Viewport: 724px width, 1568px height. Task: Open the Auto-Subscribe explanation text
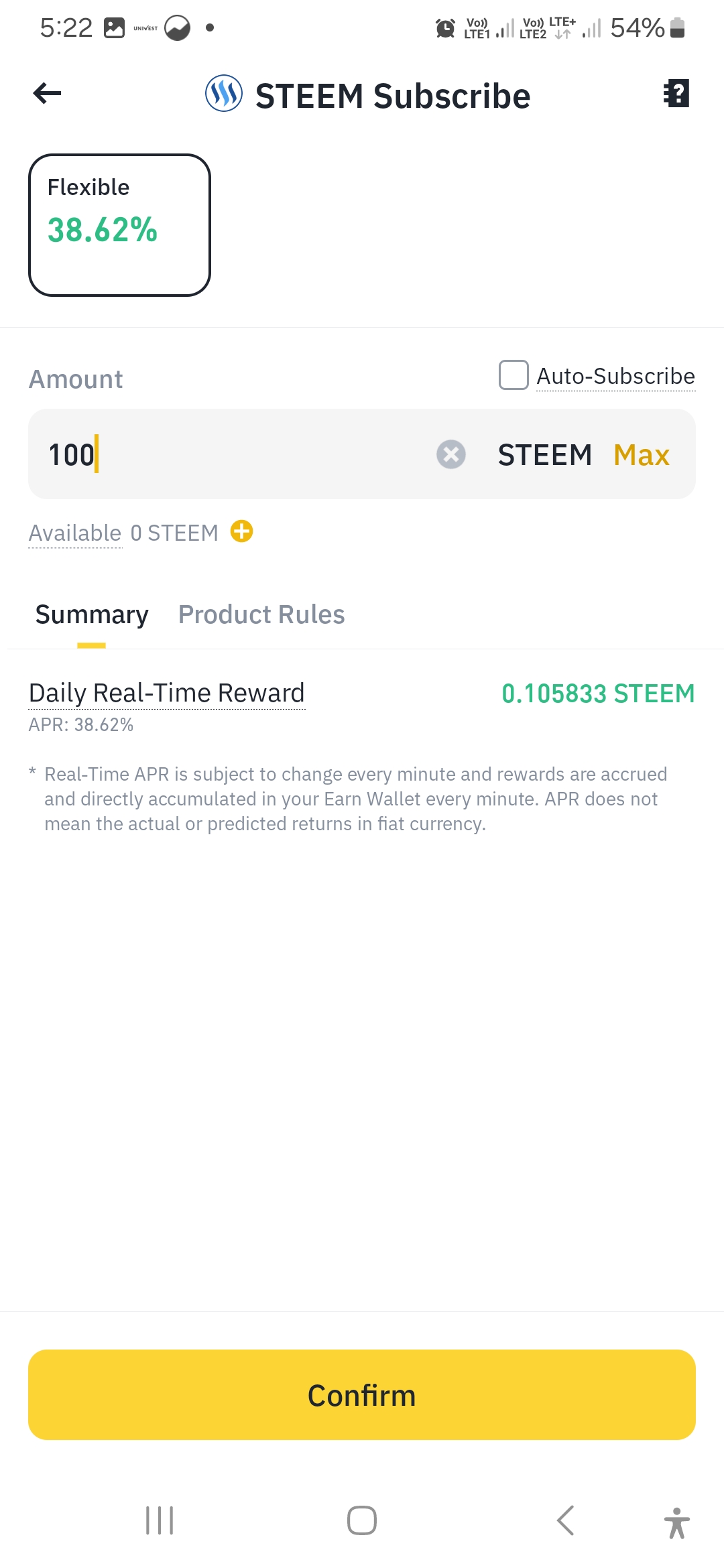615,377
